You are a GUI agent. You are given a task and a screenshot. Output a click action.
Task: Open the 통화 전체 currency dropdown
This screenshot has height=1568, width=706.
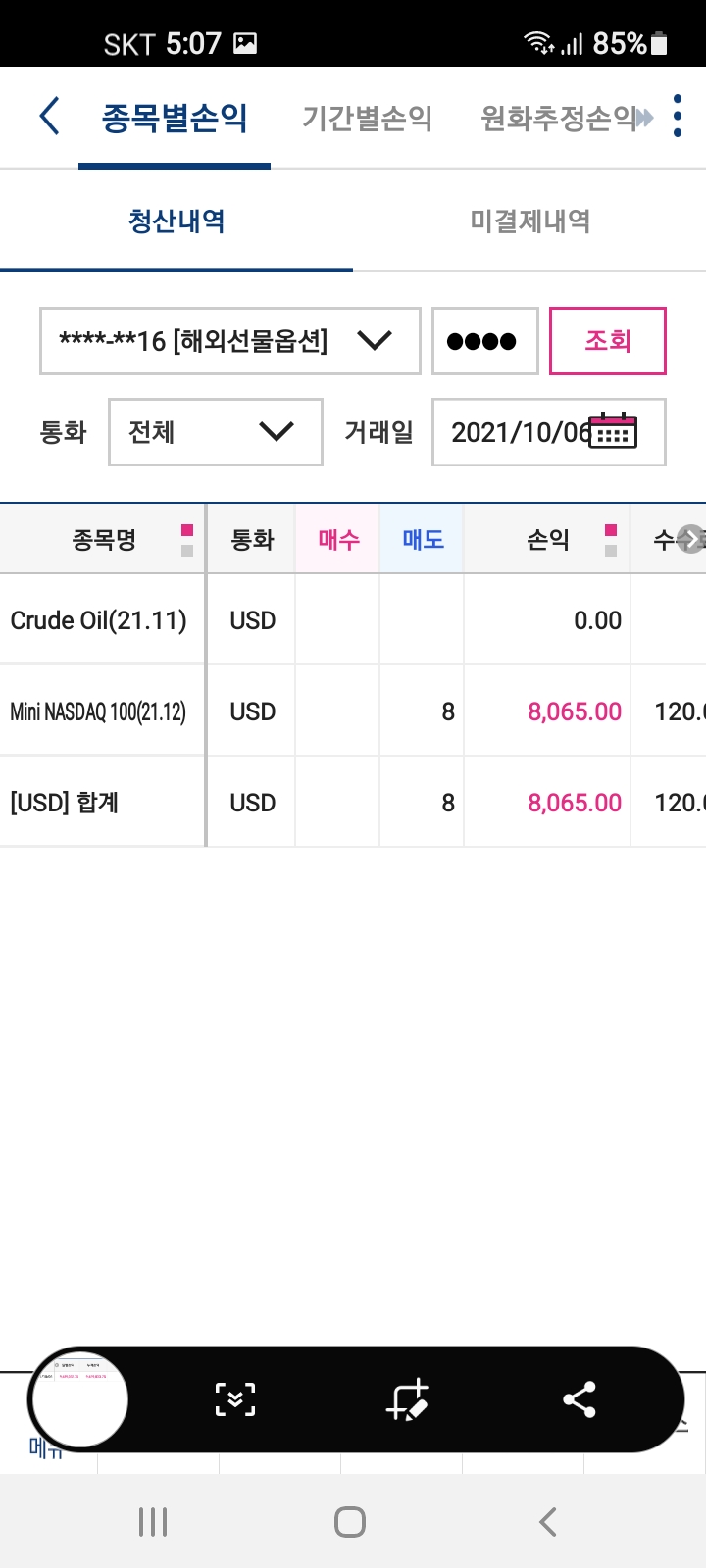(x=216, y=432)
